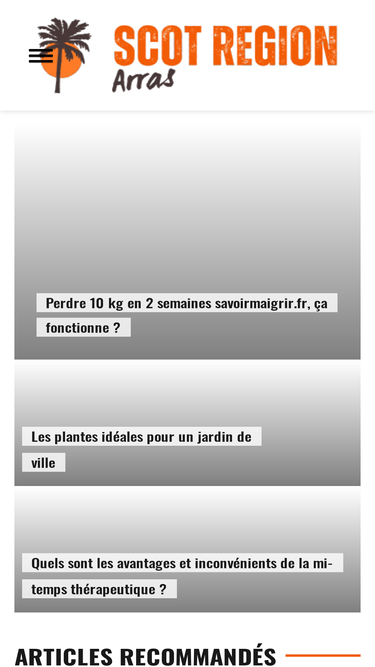Open the mi-temps thérapeutique article

tap(182, 576)
